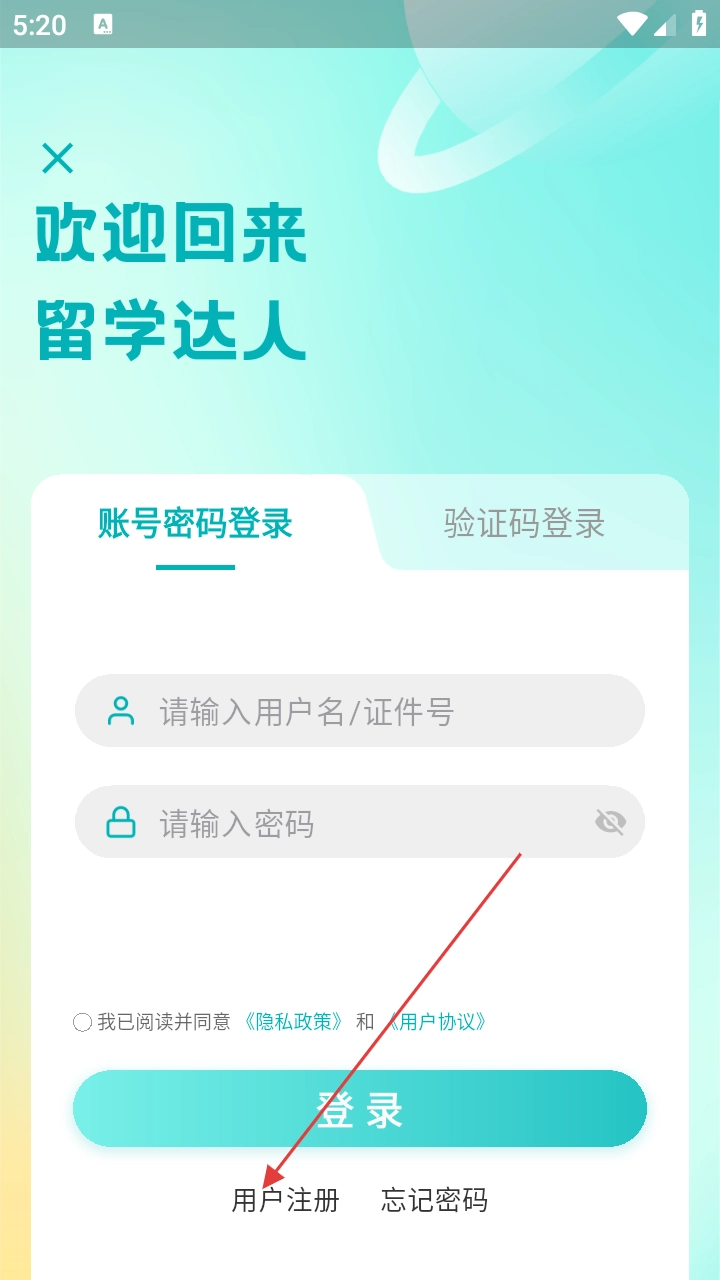The width and height of the screenshot is (720, 1280).
Task: Open the 用户协议 link
Action: tap(438, 1022)
